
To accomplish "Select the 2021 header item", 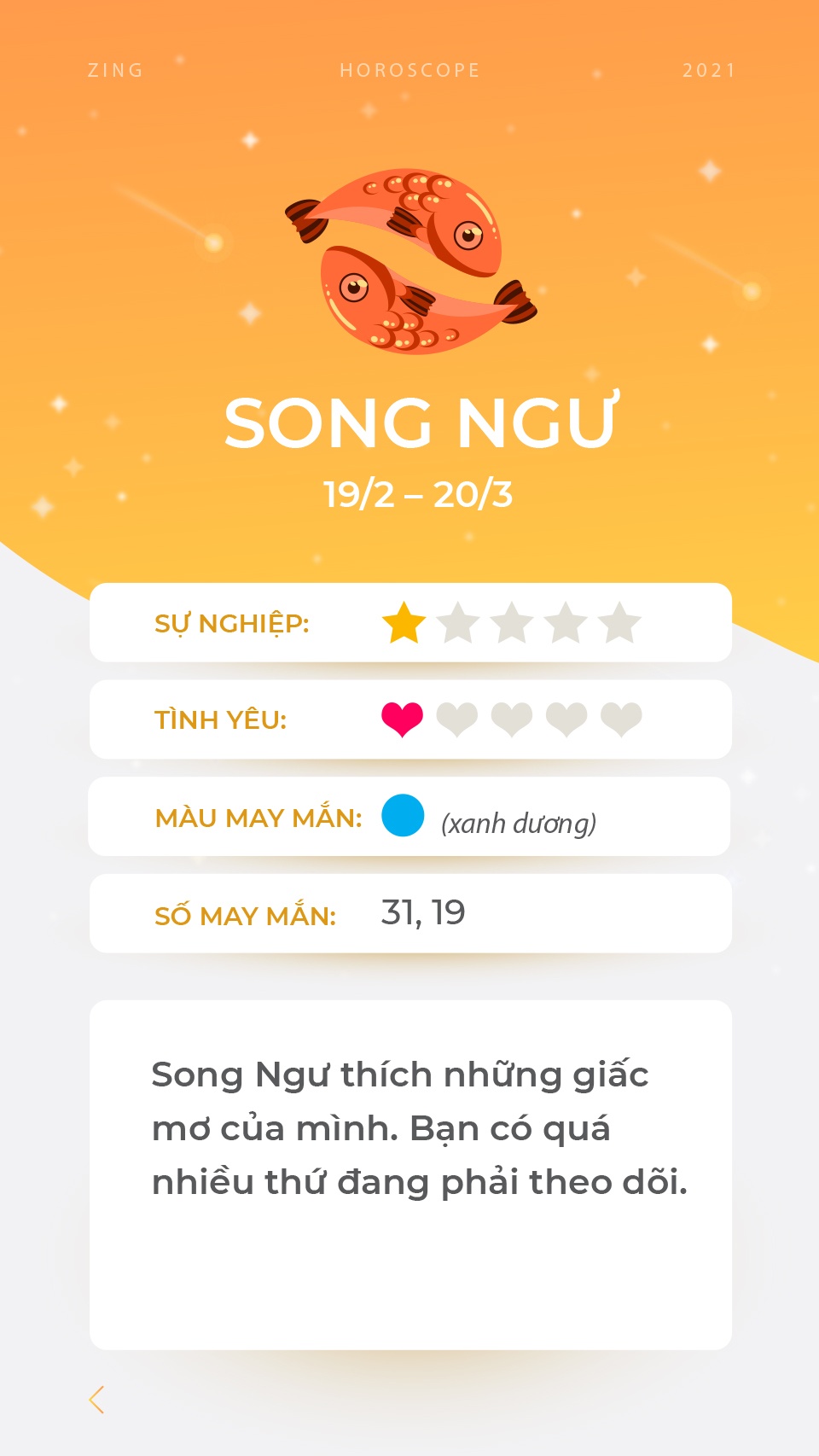I will pos(708,70).
